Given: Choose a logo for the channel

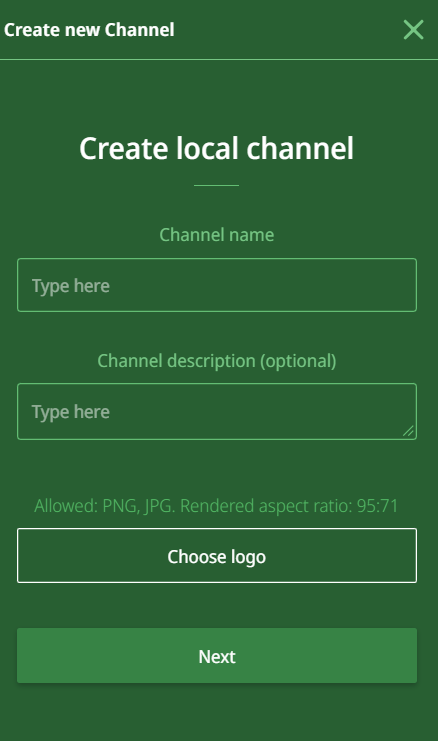Looking at the screenshot, I should coord(217,556).
